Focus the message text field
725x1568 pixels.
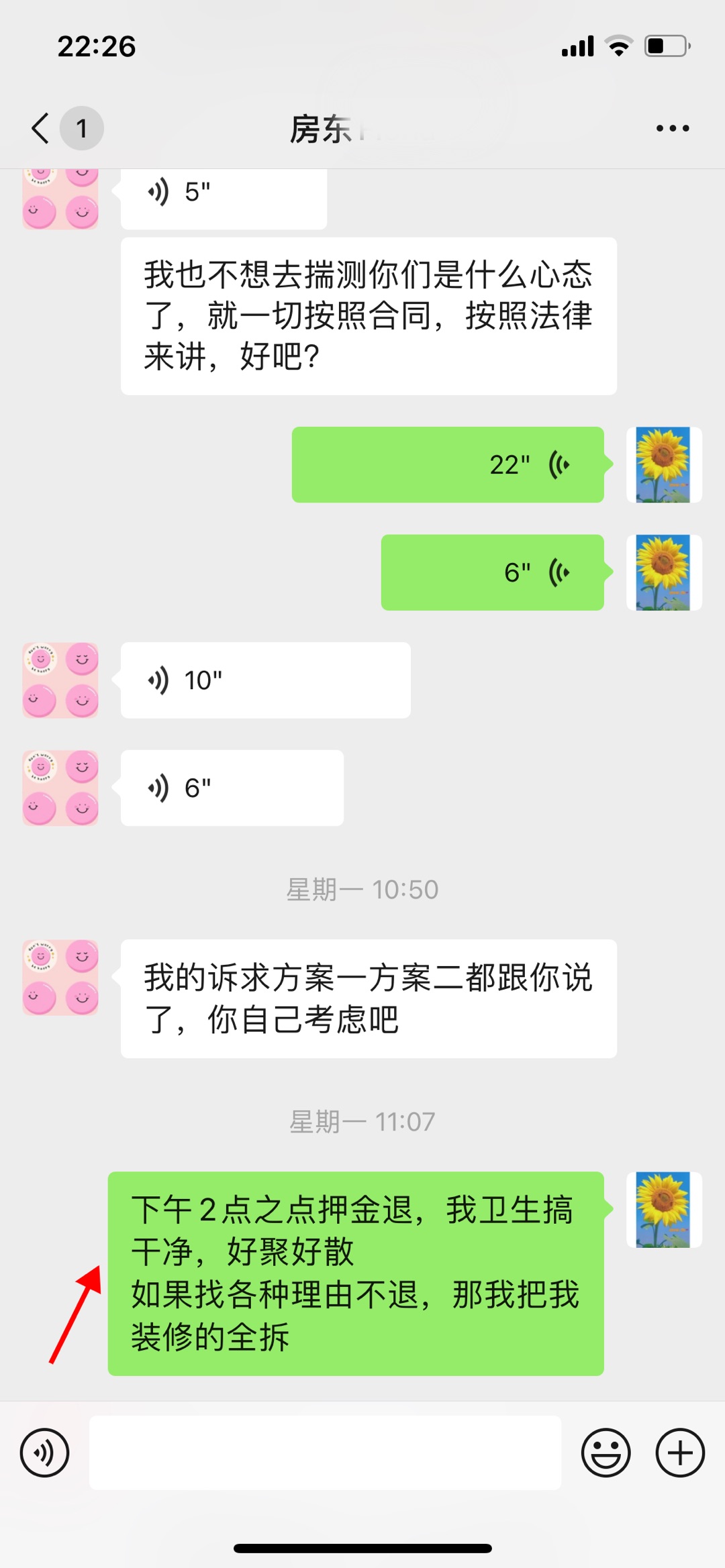pyautogui.click(x=325, y=1453)
